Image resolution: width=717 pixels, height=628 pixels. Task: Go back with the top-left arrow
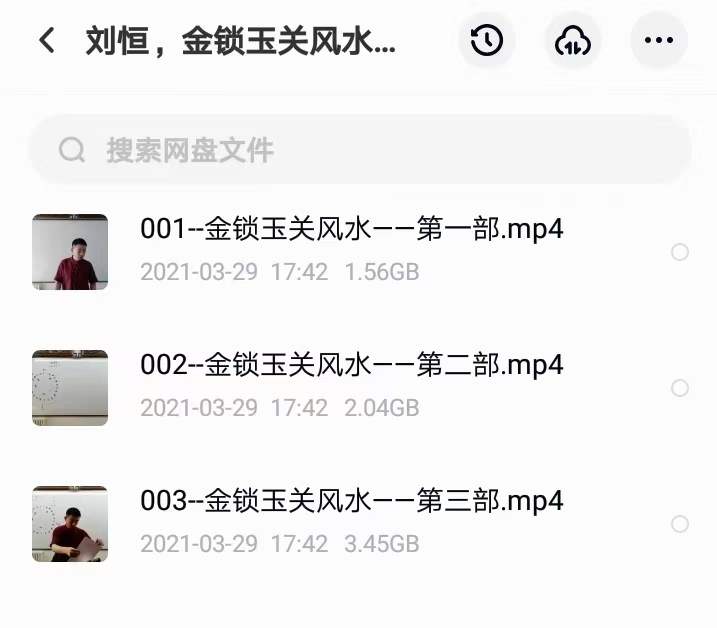[x=46, y=41]
